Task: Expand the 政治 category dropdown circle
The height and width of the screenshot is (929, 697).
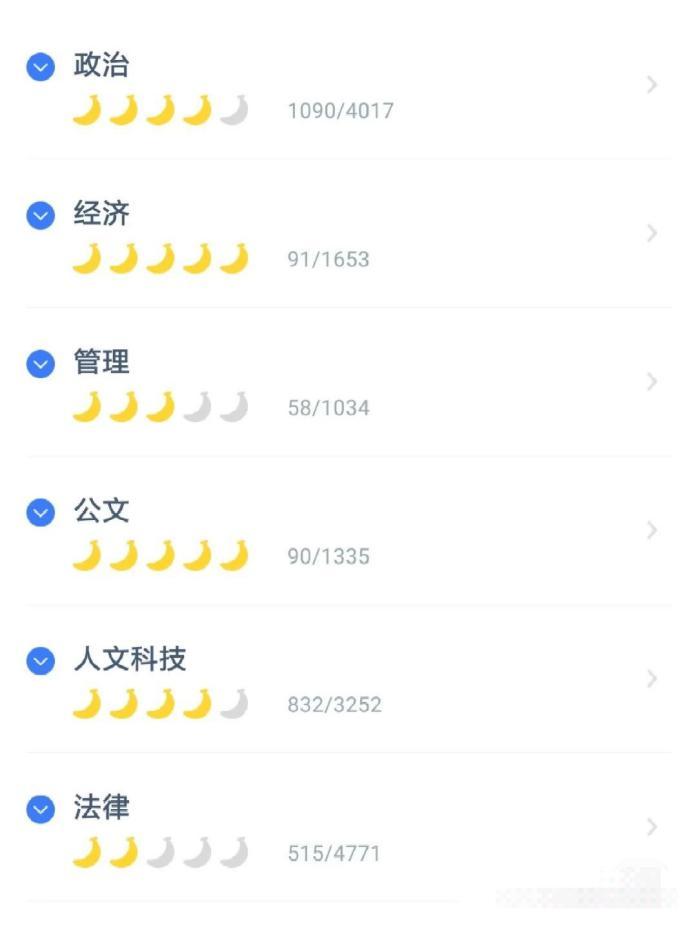Action: (x=40, y=67)
